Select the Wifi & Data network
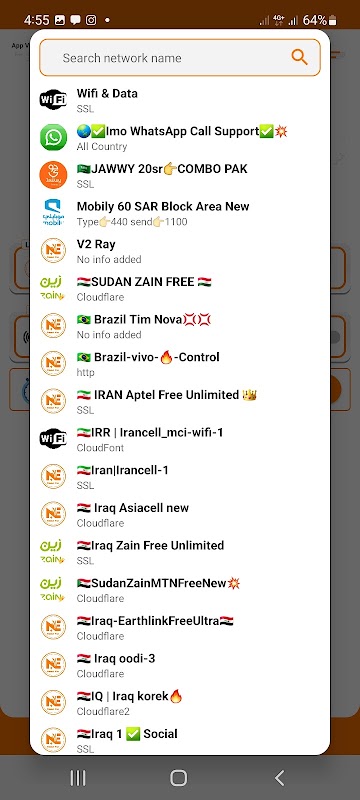This screenshot has width=360, height=800. [179, 100]
